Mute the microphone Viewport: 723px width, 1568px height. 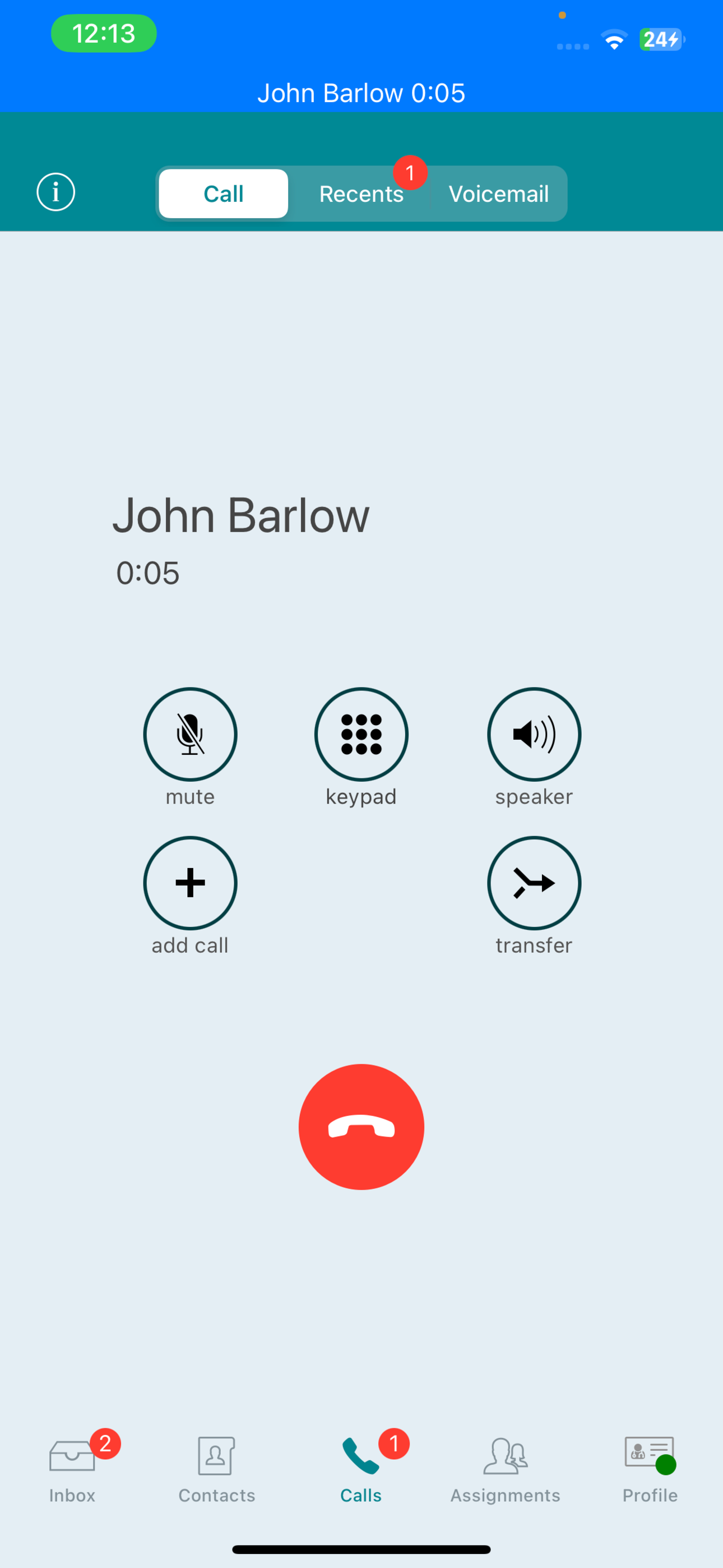(x=190, y=734)
